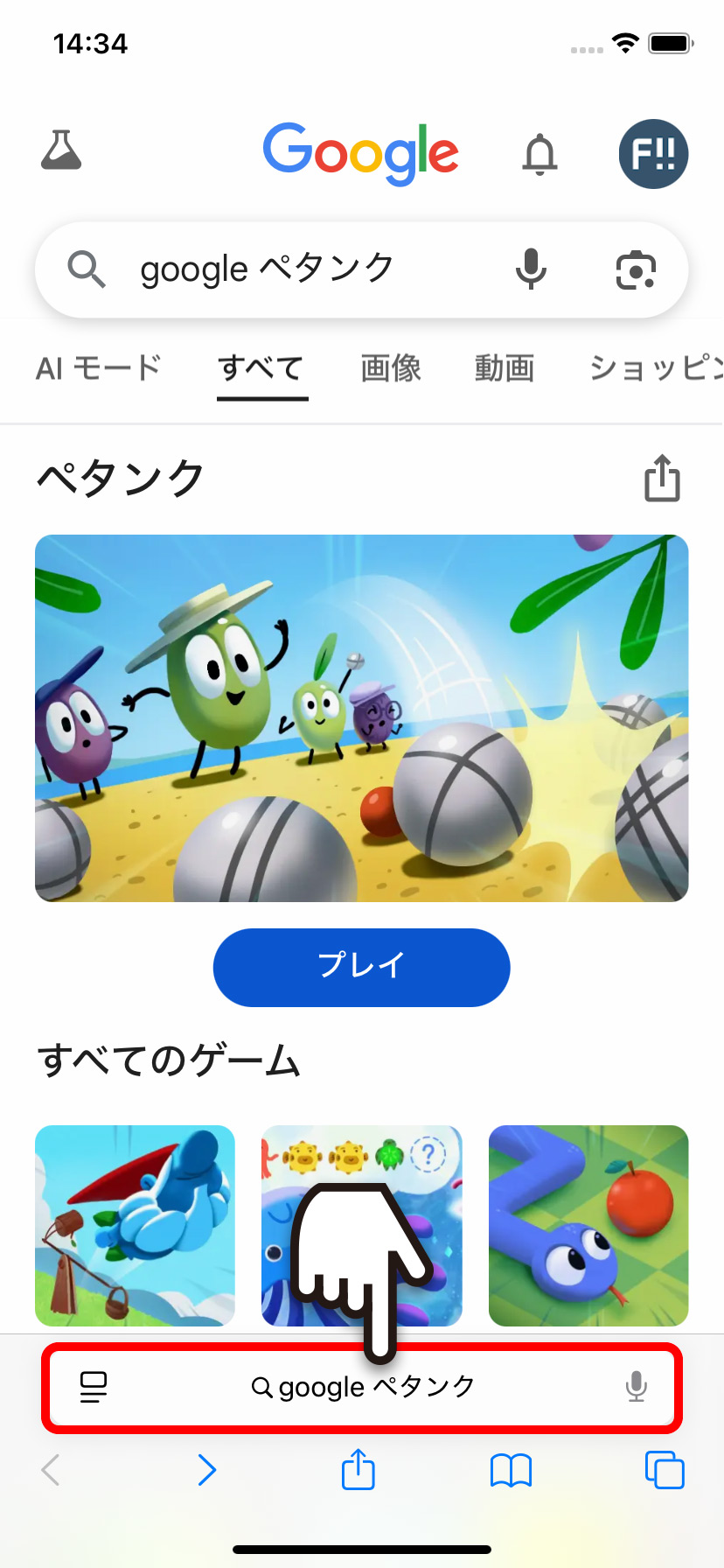Open Google Lens camera search

[x=636, y=269]
